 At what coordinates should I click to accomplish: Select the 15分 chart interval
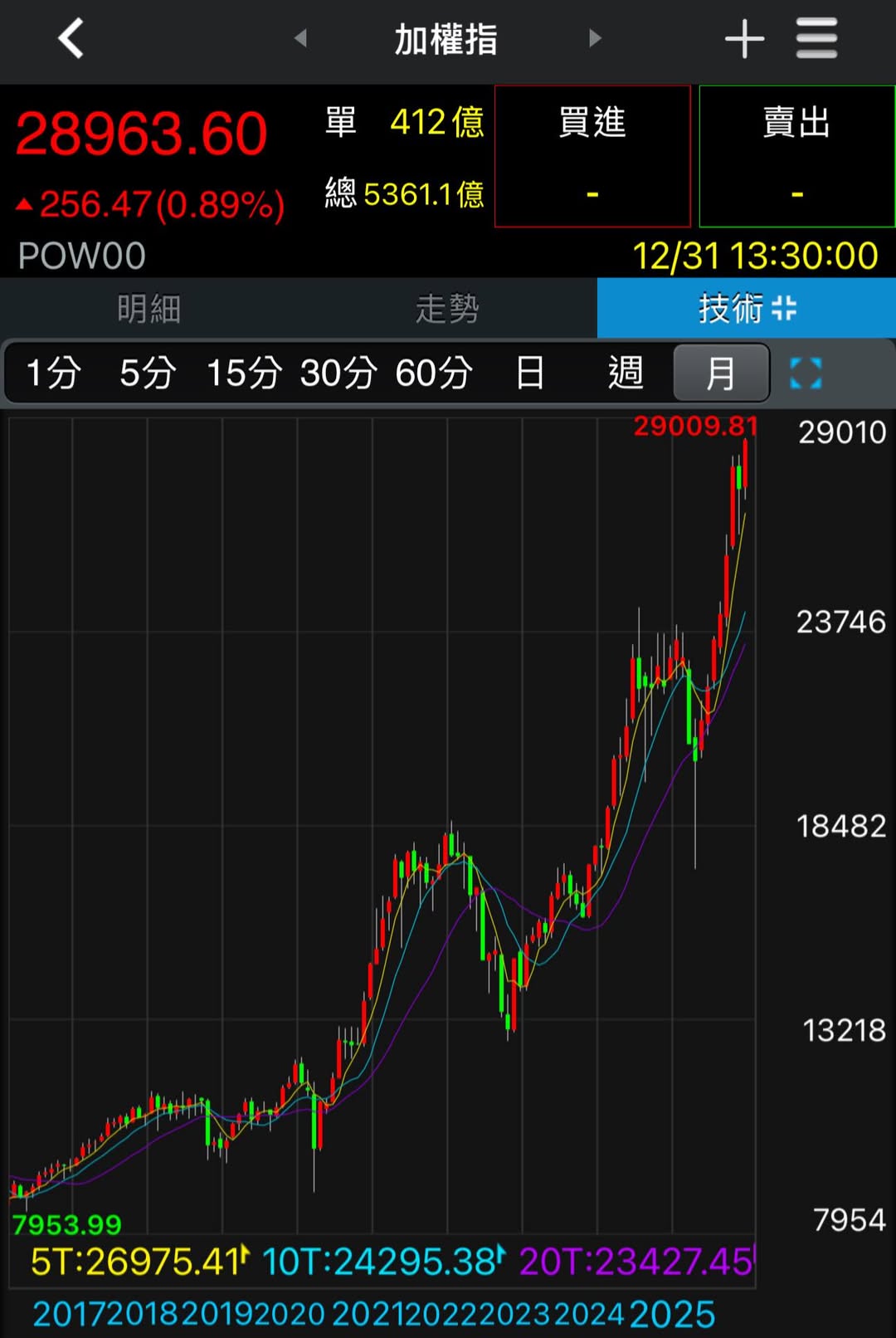pyautogui.click(x=244, y=374)
